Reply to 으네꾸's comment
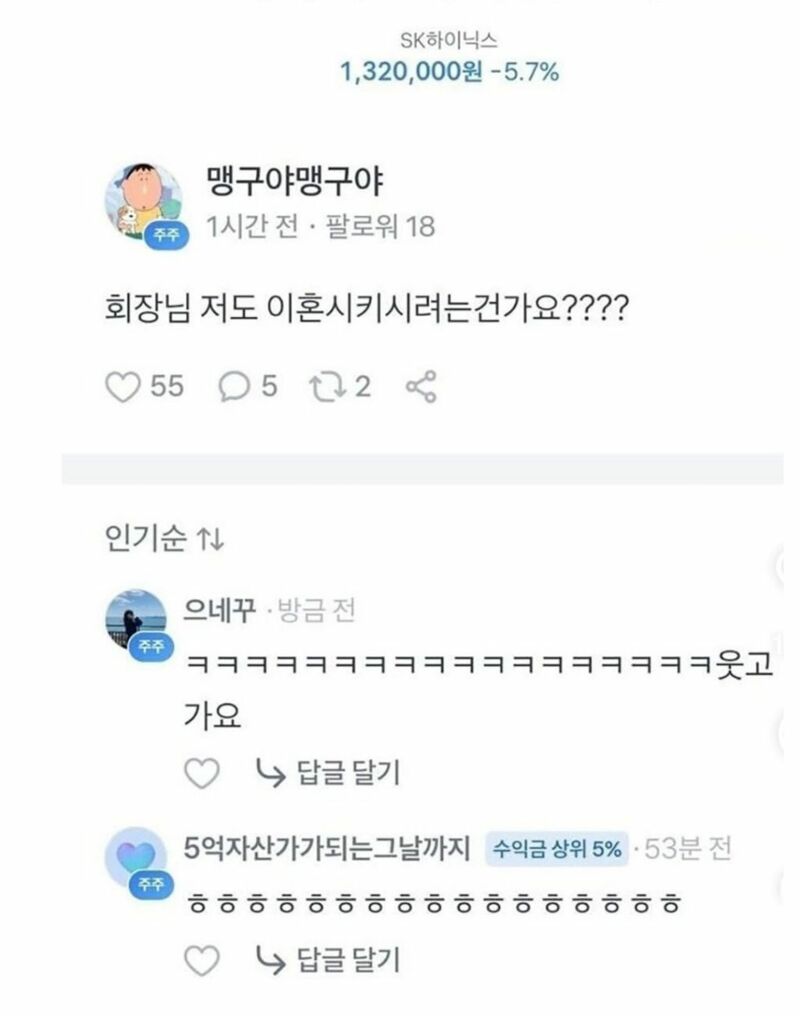The height and width of the screenshot is (1016, 800). point(328,772)
